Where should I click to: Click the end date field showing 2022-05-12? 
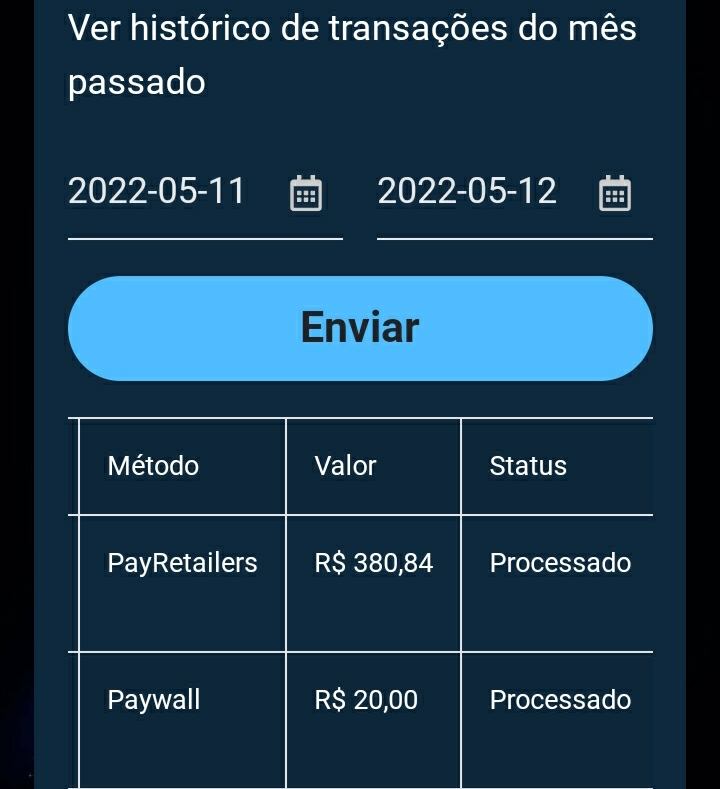click(467, 192)
